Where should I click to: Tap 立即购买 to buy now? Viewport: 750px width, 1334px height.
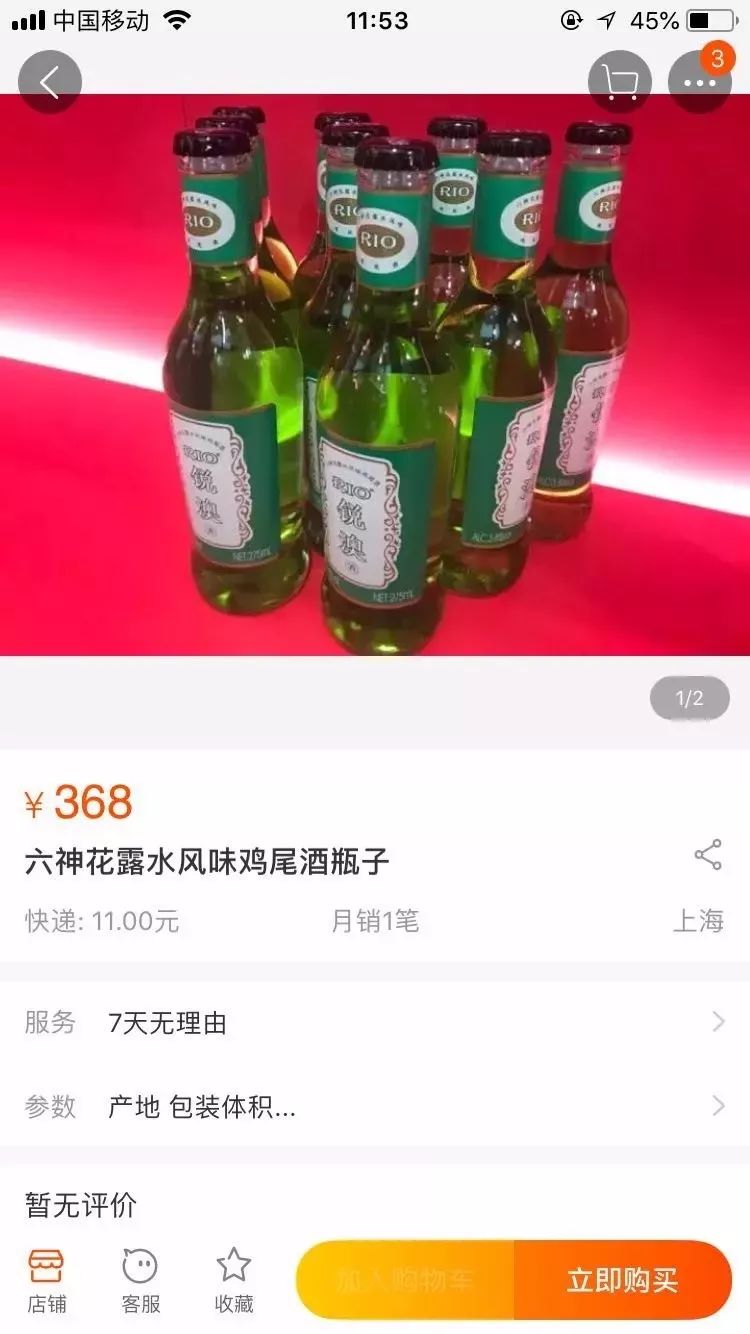coord(623,1280)
